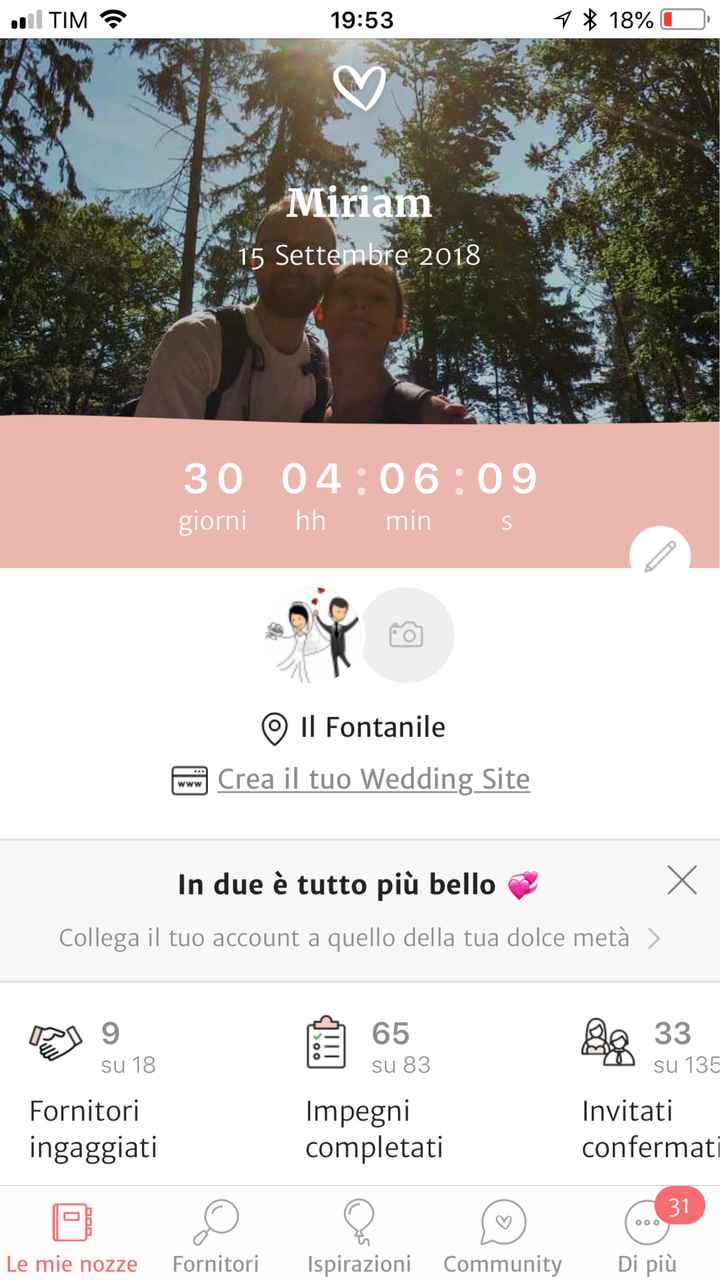Open Crea il tuo Wedding Site
Screen dimensions: 720x1280
[373, 779]
